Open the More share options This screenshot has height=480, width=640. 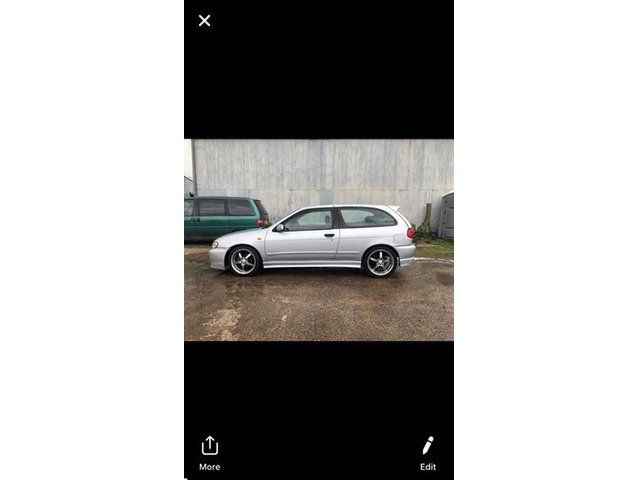(209, 452)
